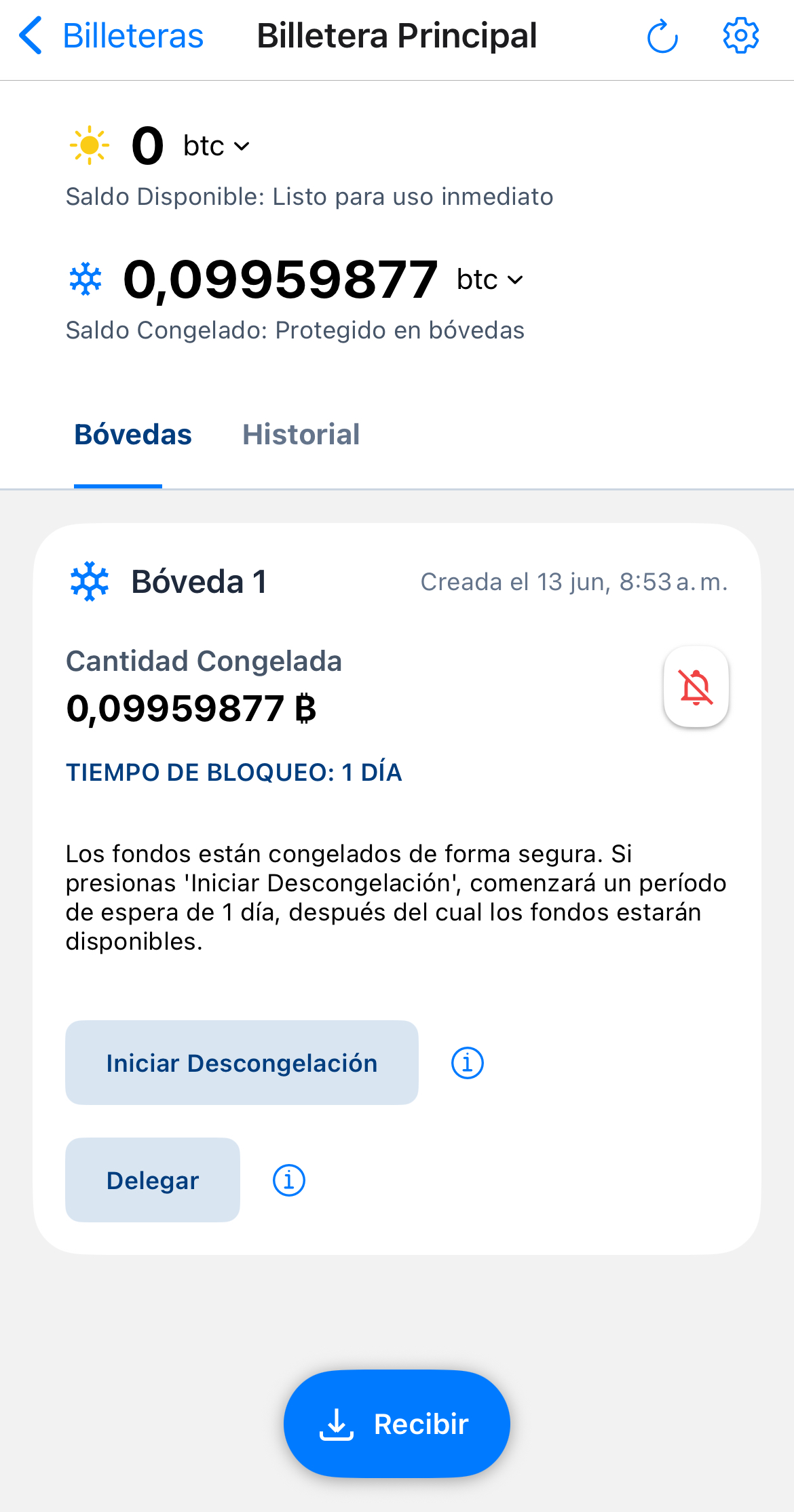This screenshot has width=794, height=1512.
Task: Tap Iniciar Descongelación button
Action: coord(242,1063)
